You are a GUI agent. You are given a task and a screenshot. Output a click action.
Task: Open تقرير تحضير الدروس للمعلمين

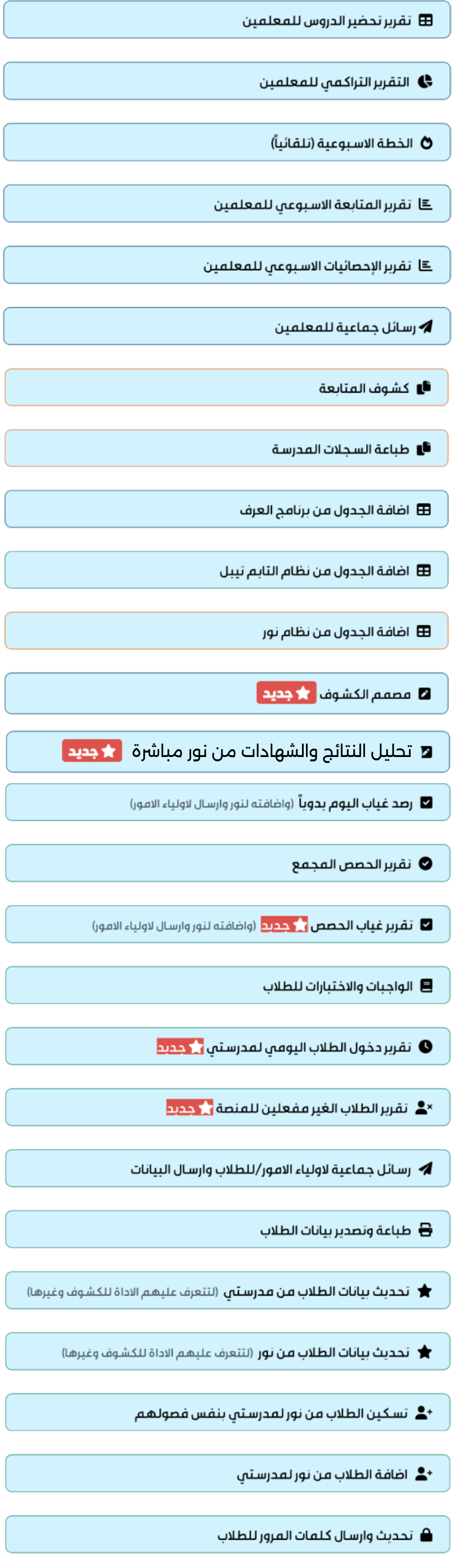(329, 20)
